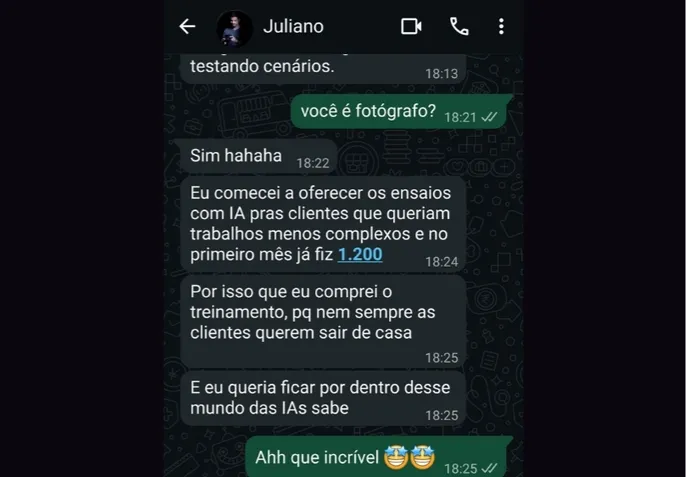This screenshot has width=686, height=477.
Task: Start a video call with Juliano
Action: [411, 27]
